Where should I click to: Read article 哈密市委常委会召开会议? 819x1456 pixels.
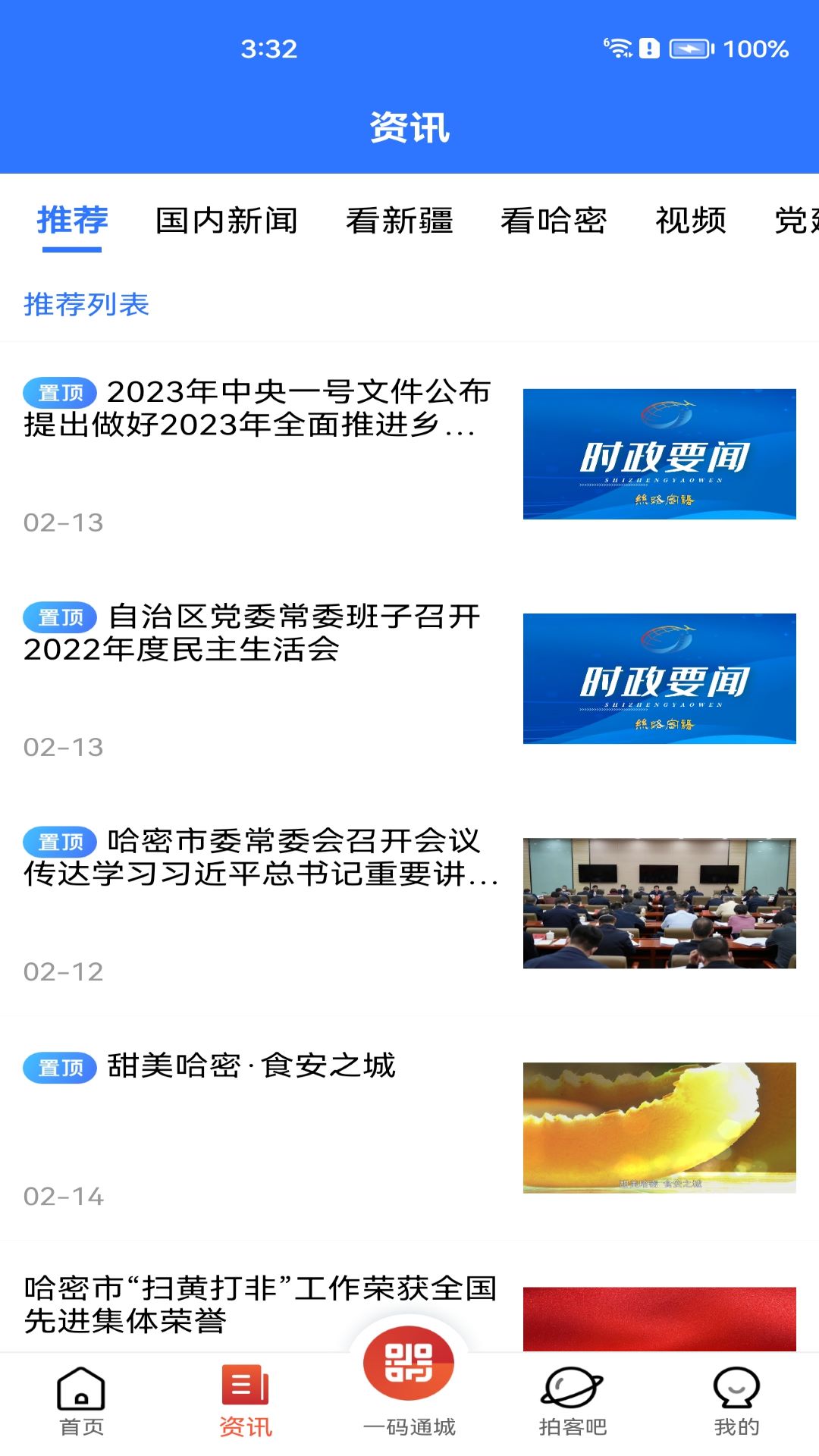pos(409,902)
